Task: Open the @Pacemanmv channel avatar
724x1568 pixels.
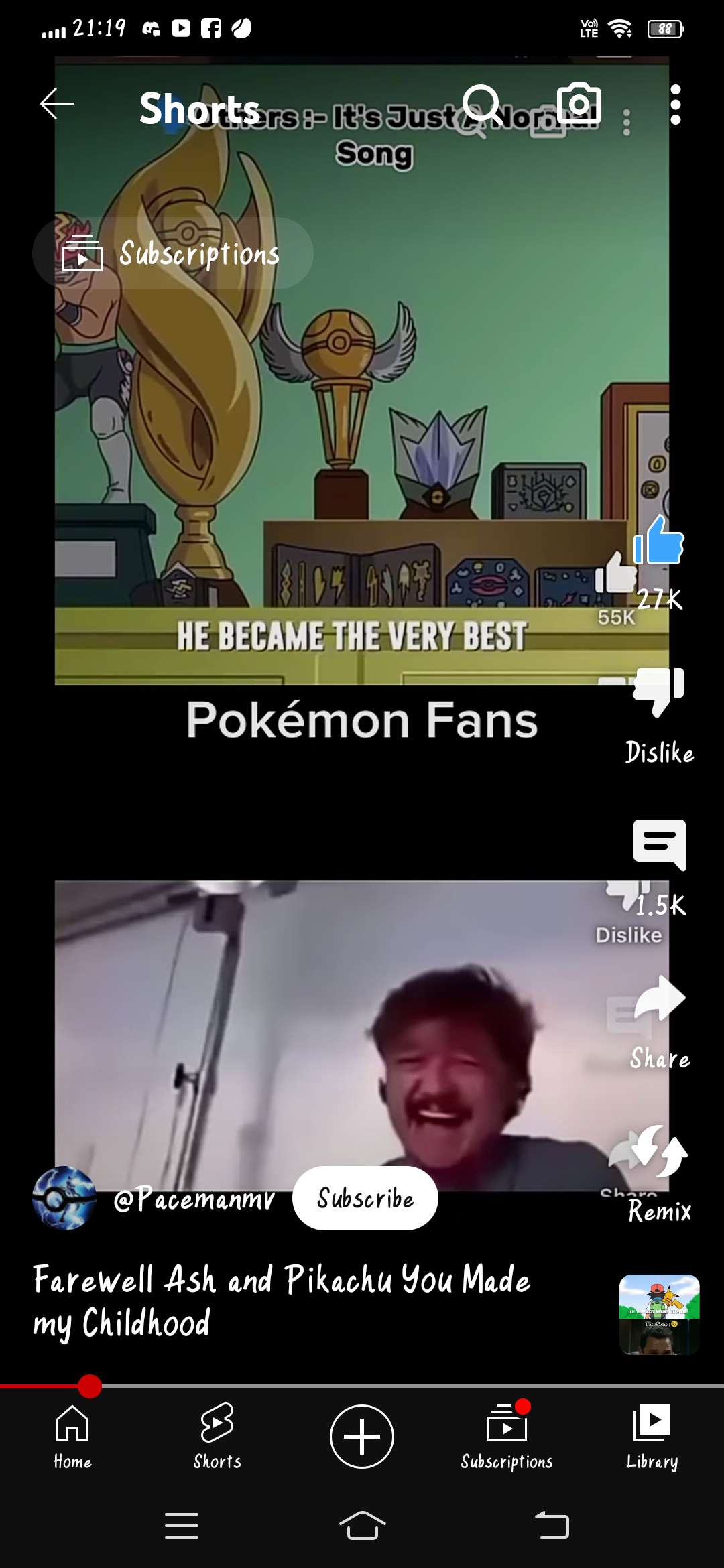Action: [x=64, y=1199]
